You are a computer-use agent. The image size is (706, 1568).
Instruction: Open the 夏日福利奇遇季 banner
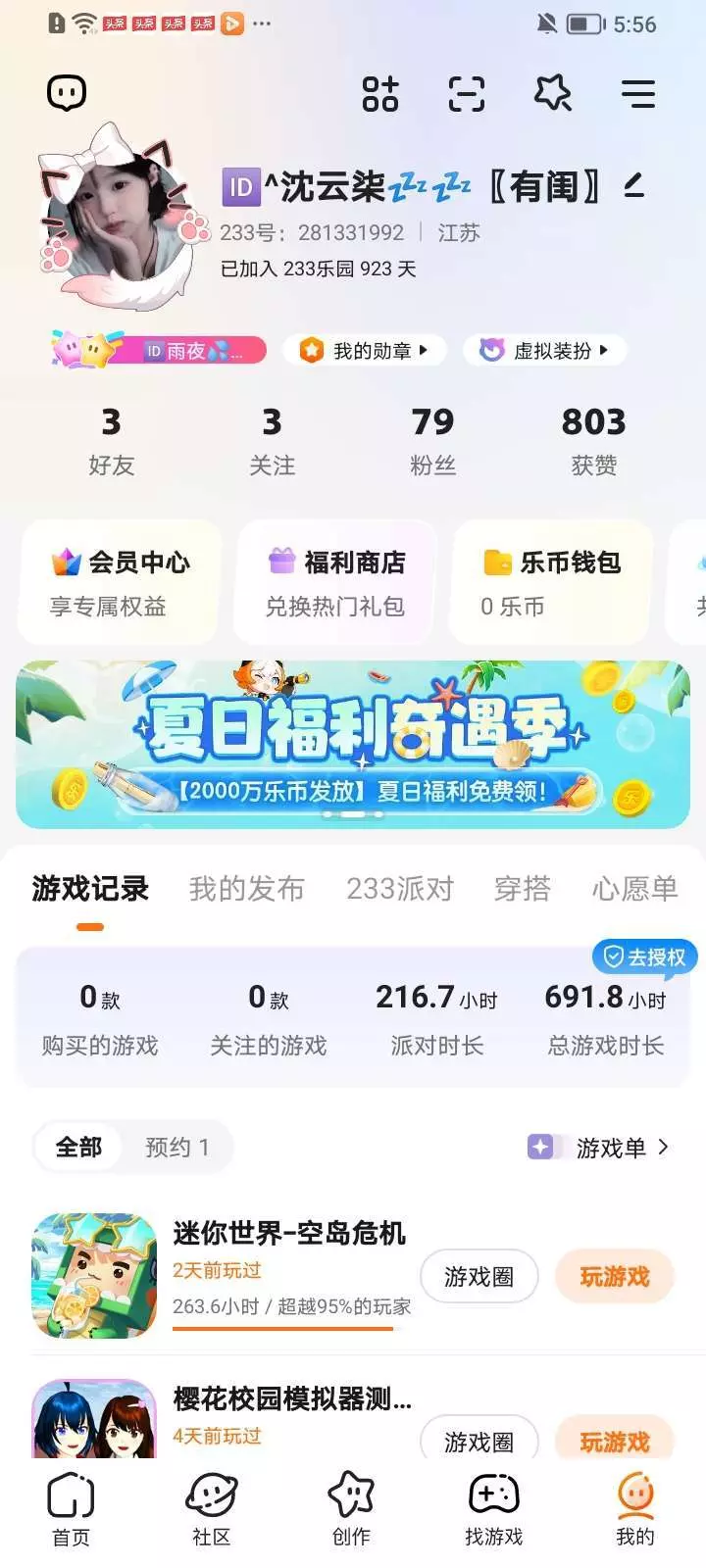353,745
